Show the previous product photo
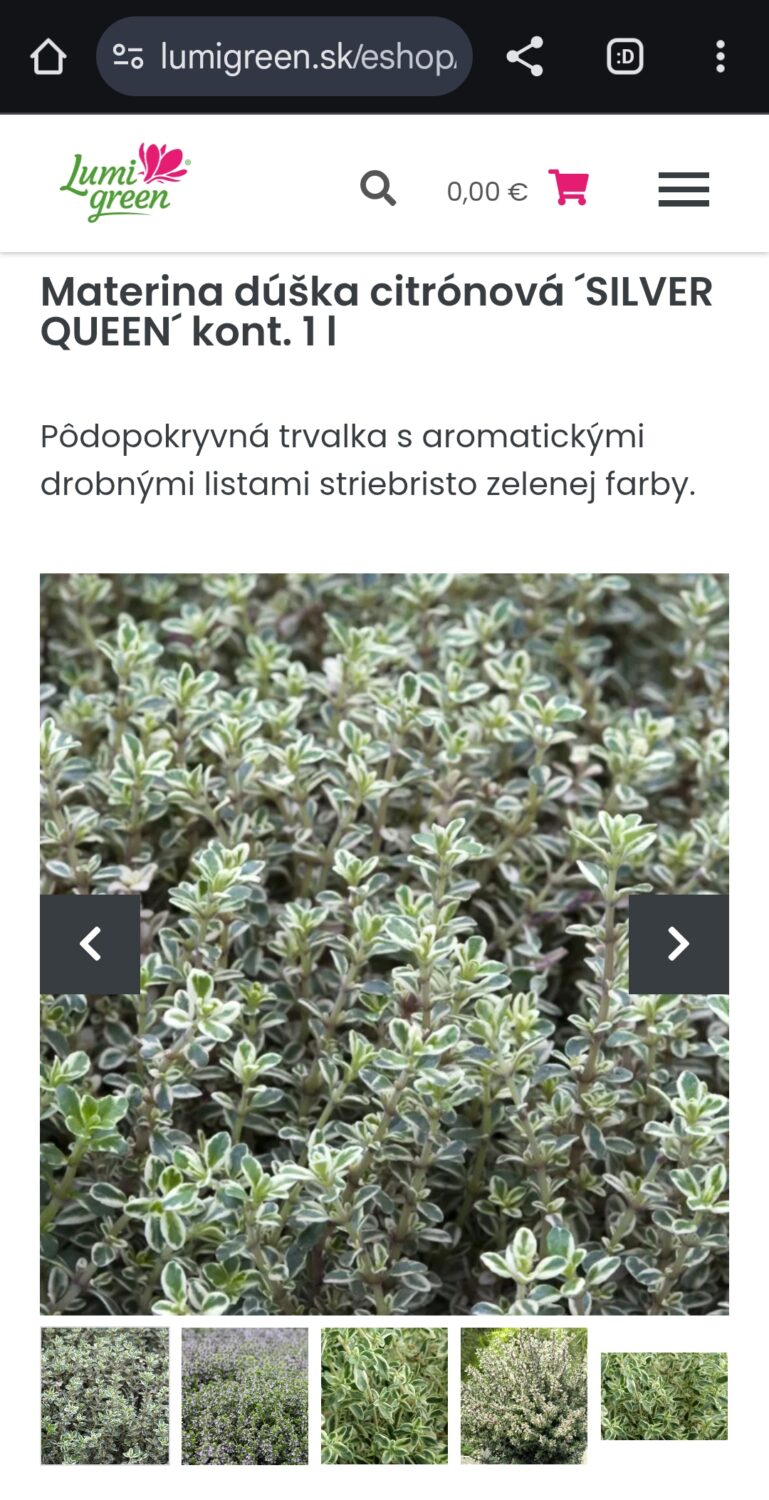This screenshot has width=769, height=1500. point(90,944)
